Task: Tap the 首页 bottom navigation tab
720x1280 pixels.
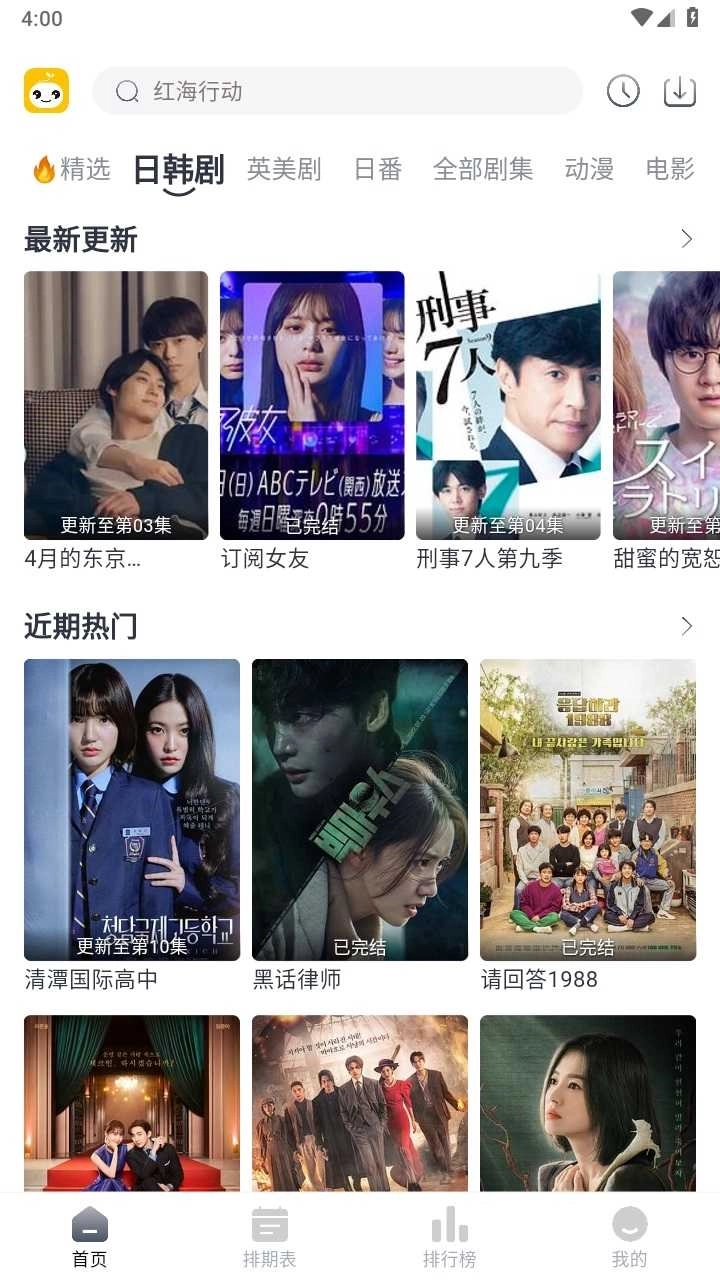Action: [90, 1237]
